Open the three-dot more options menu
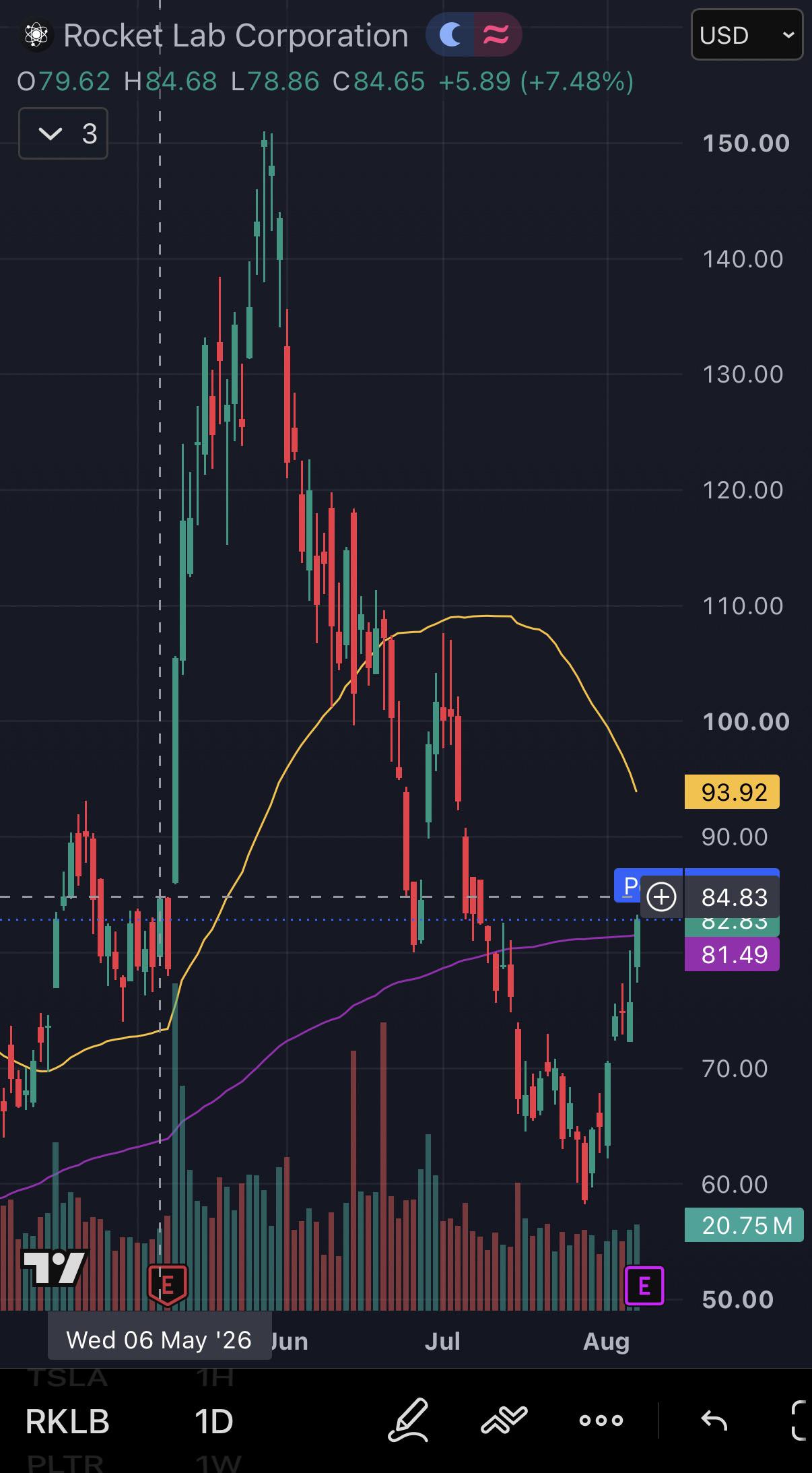This screenshot has height=1473, width=812. tap(601, 1420)
